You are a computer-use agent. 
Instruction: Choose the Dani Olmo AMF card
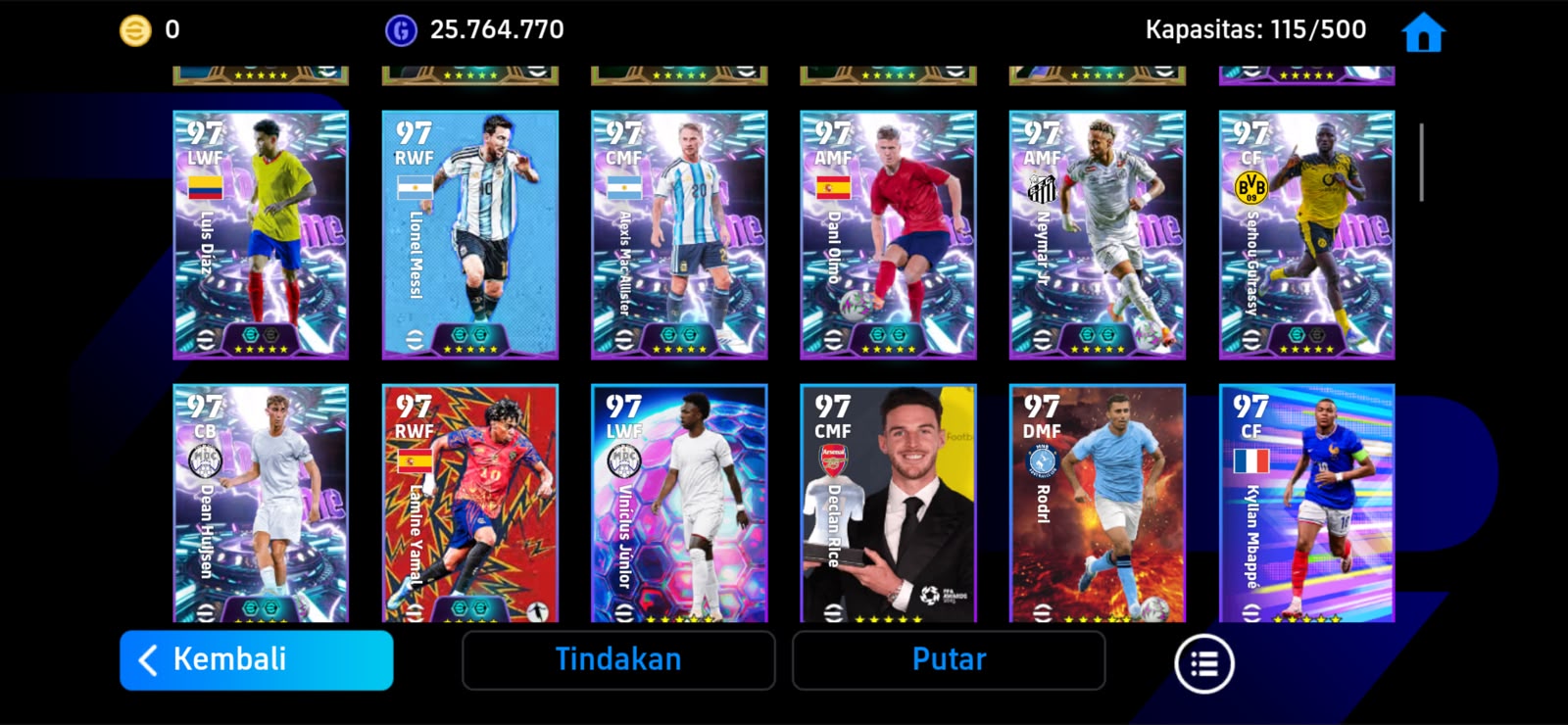click(x=888, y=234)
